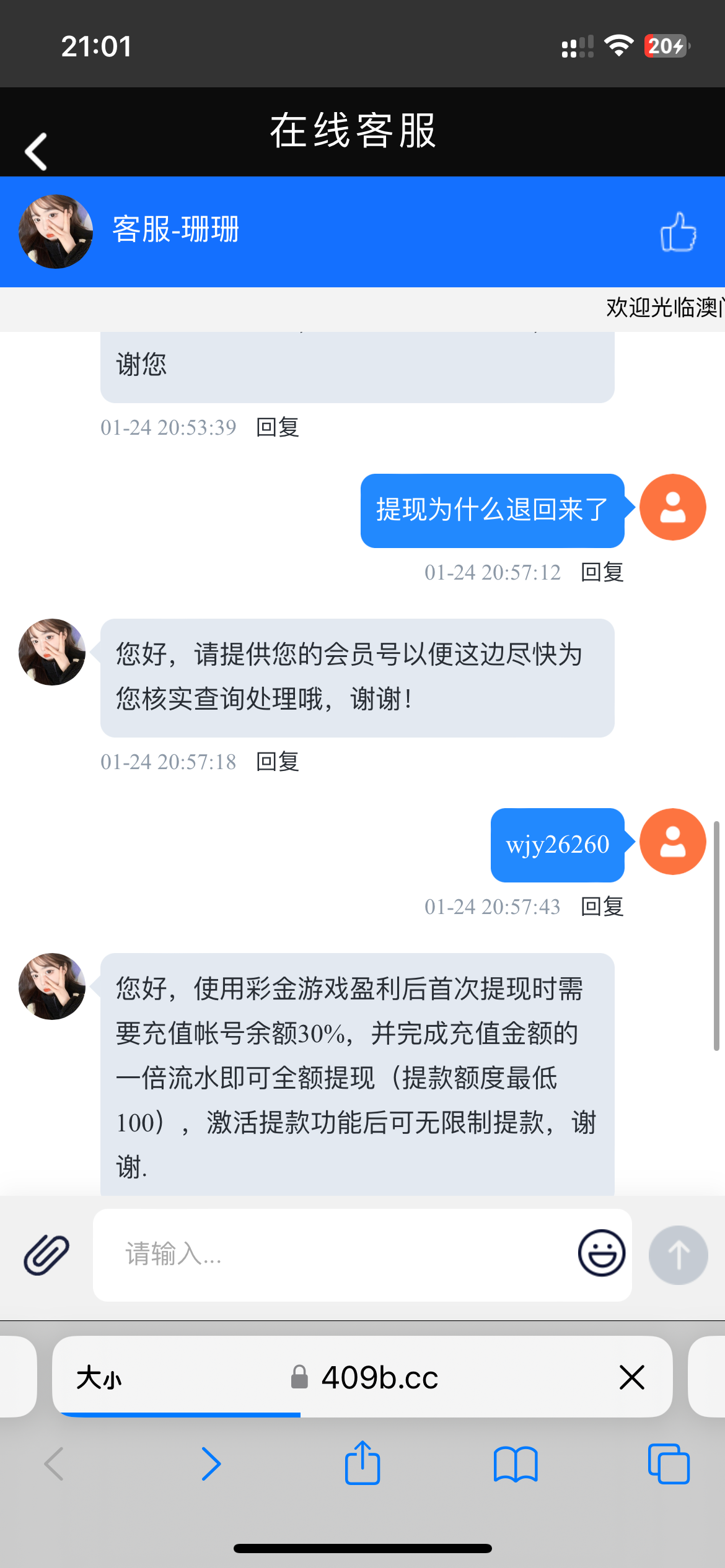Send the message with the arrow button
Image resolution: width=725 pixels, height=1568 pixels.
coord(678,1255)
